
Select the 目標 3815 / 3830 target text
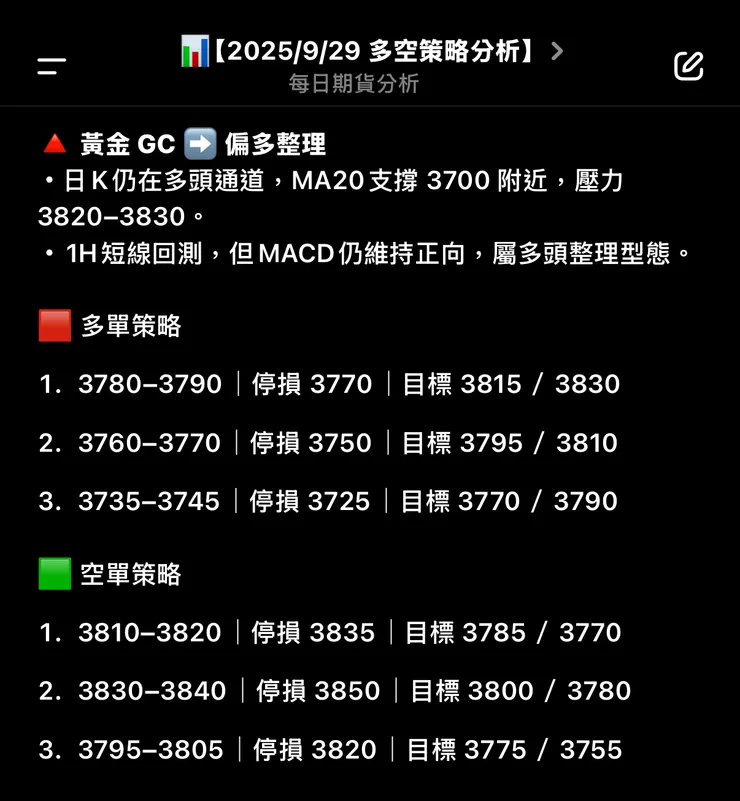pyautogui.click(x=513, y=384)
